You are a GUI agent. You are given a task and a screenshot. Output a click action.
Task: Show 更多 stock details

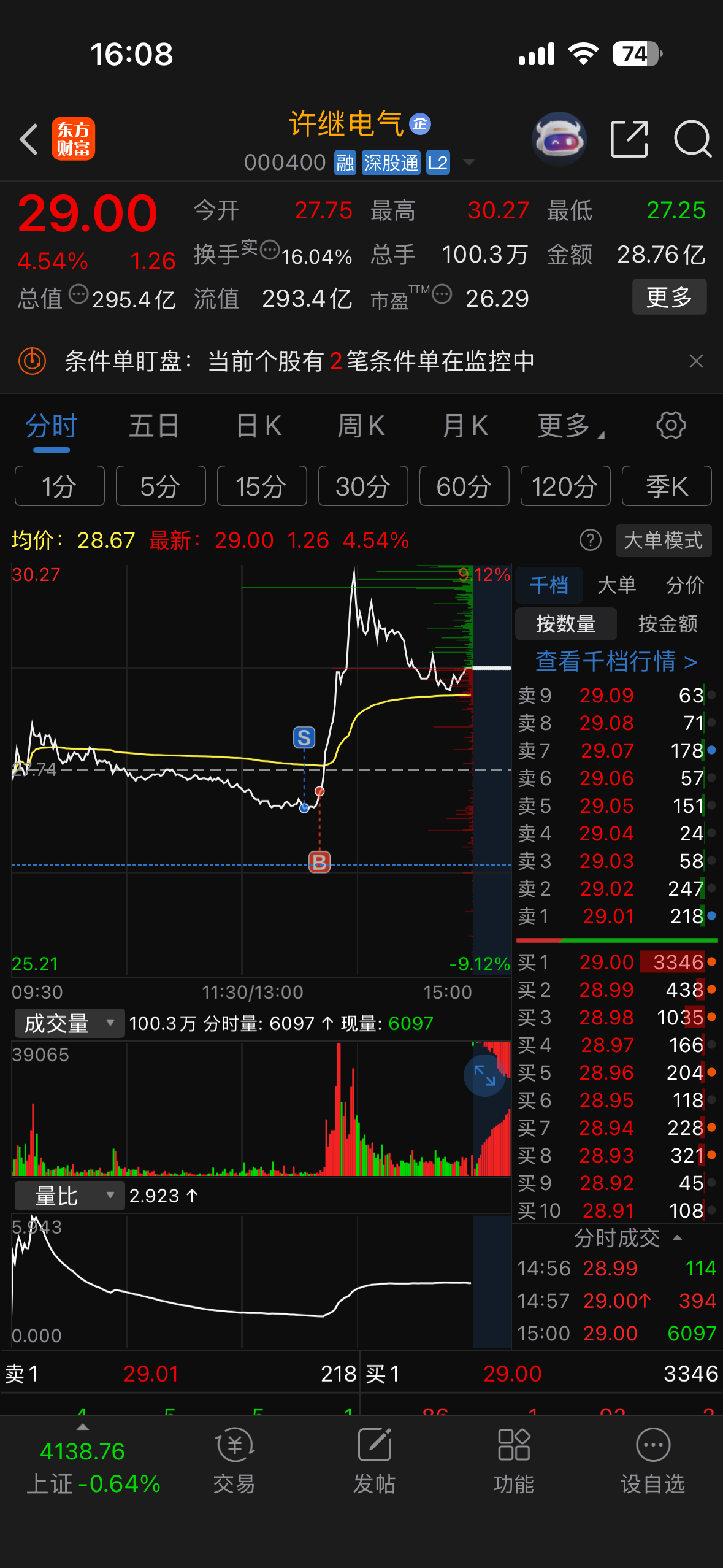pyautogui.click(x=669, y=298)
